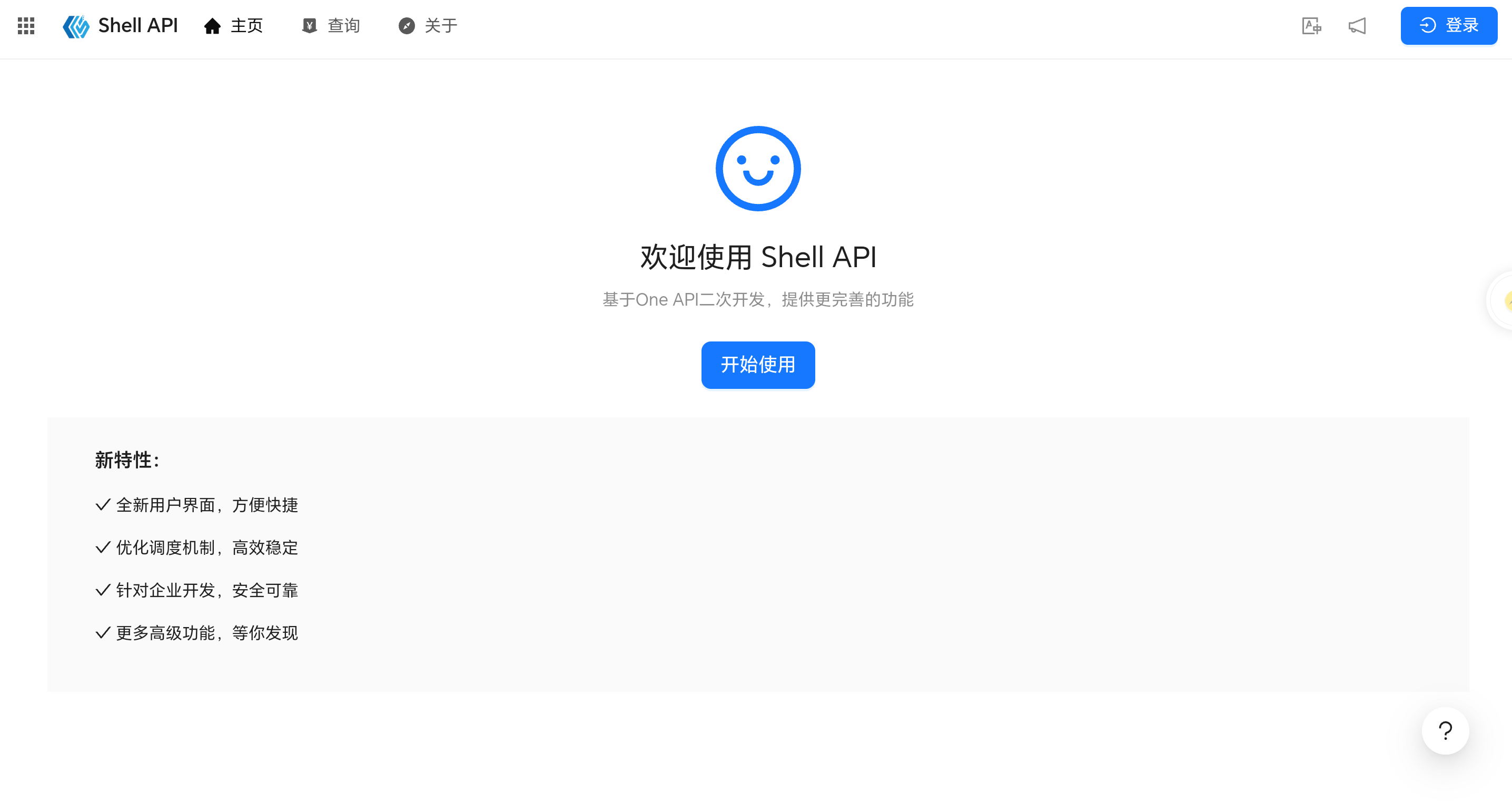Image resolution: width=1512 pixels, height=802 pixels.
Task: Open the help question mark button
Action: pyautogui.click(x=1445, y=730)
